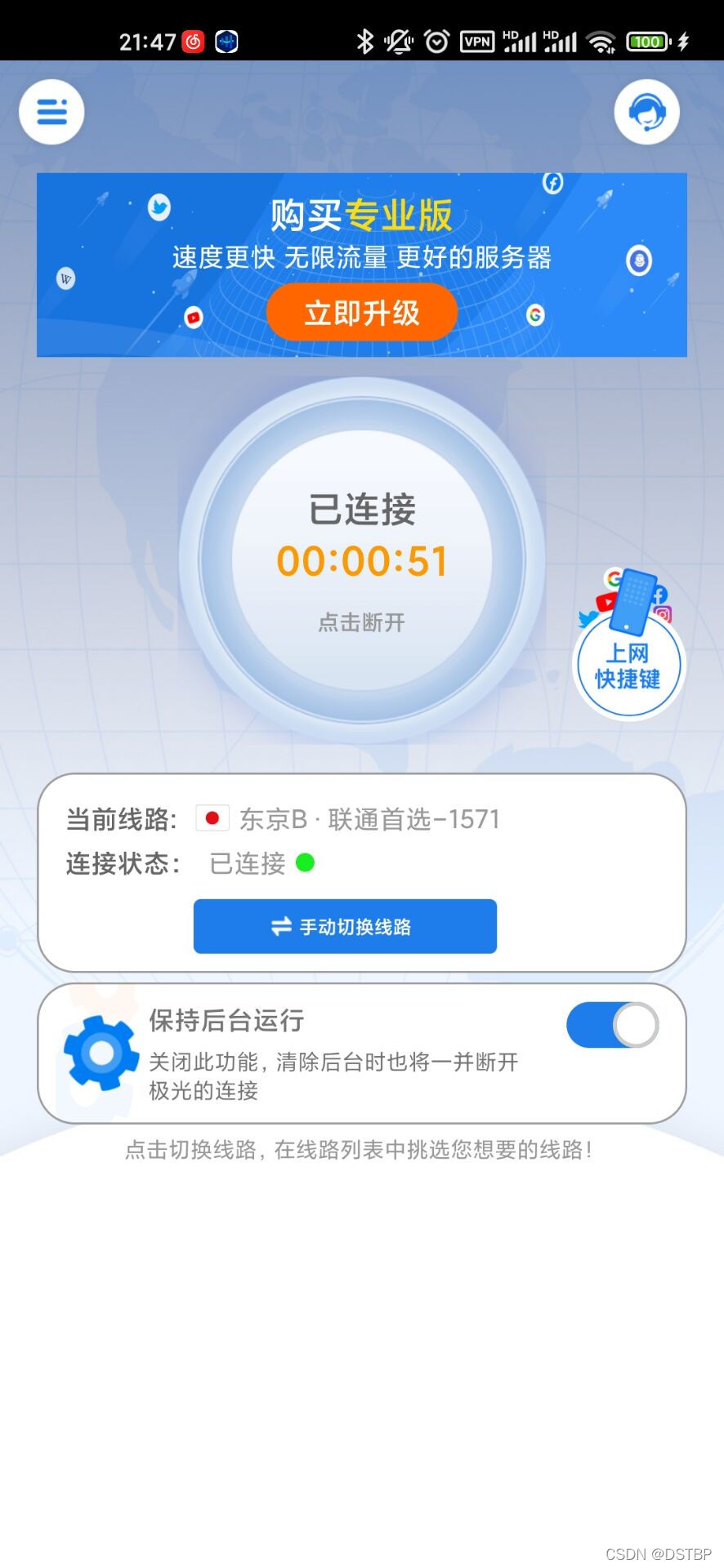This screenshot has height=1568, width=724.
Task: Tap the battery indicator showing 100
Action: 646,40
